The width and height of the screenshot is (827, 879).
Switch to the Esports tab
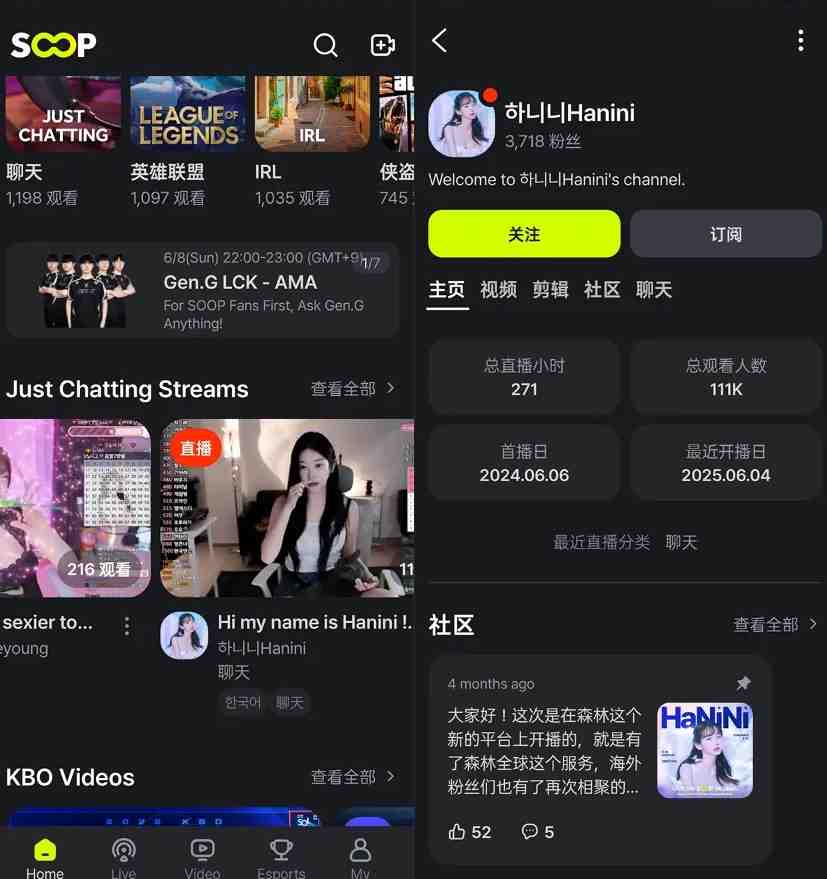[x=281, y=857]
